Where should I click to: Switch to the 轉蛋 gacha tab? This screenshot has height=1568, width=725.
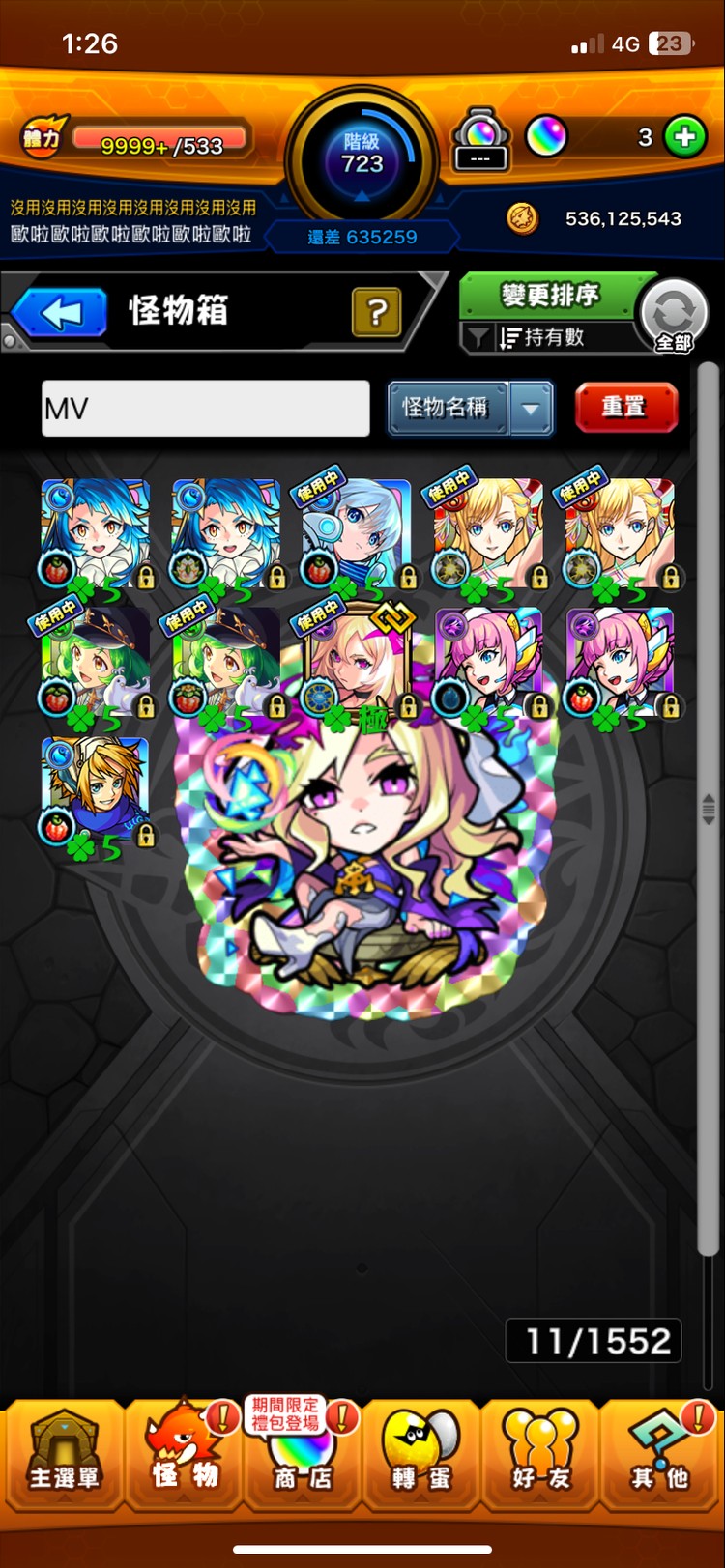(420, 1455)
